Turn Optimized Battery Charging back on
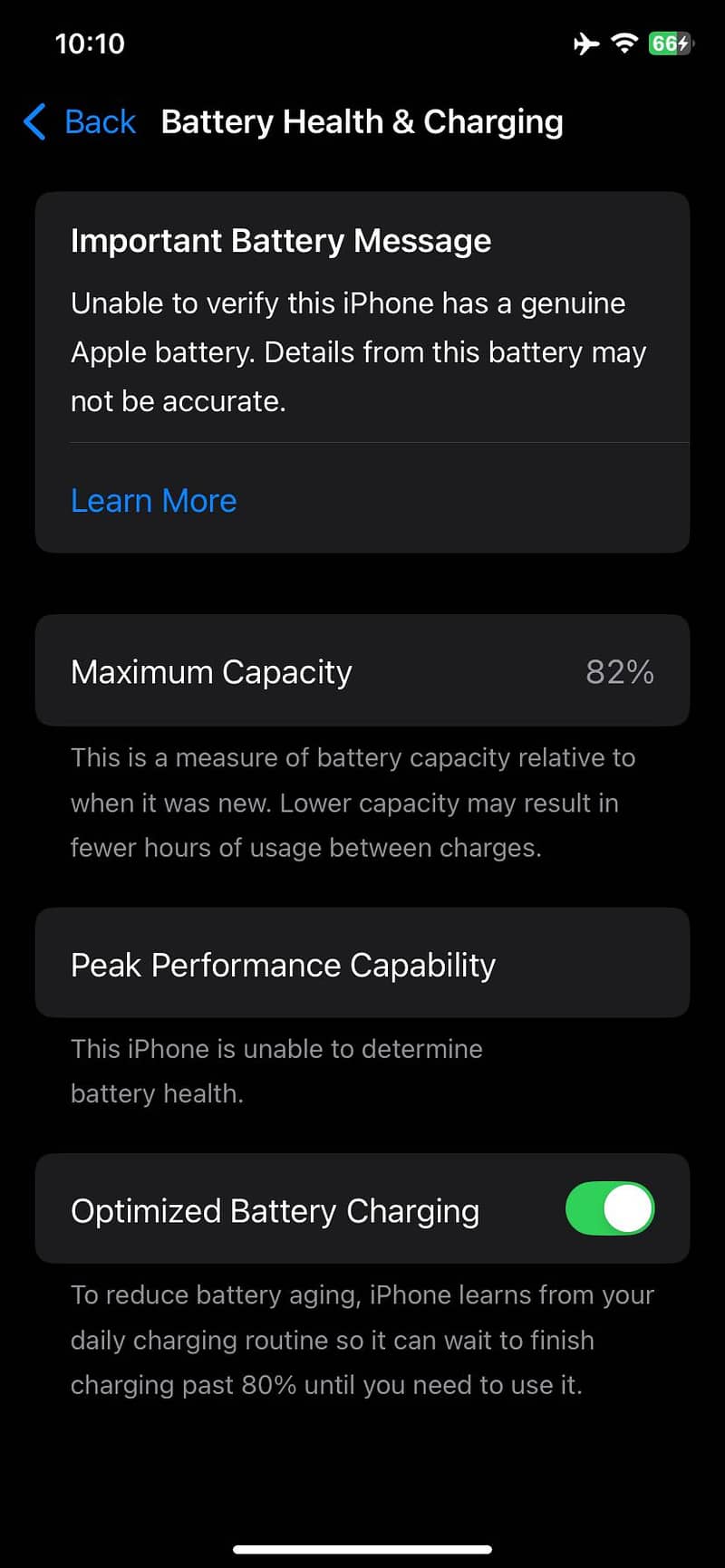Screen dimensions: 725x1568 coord(611,1209)
